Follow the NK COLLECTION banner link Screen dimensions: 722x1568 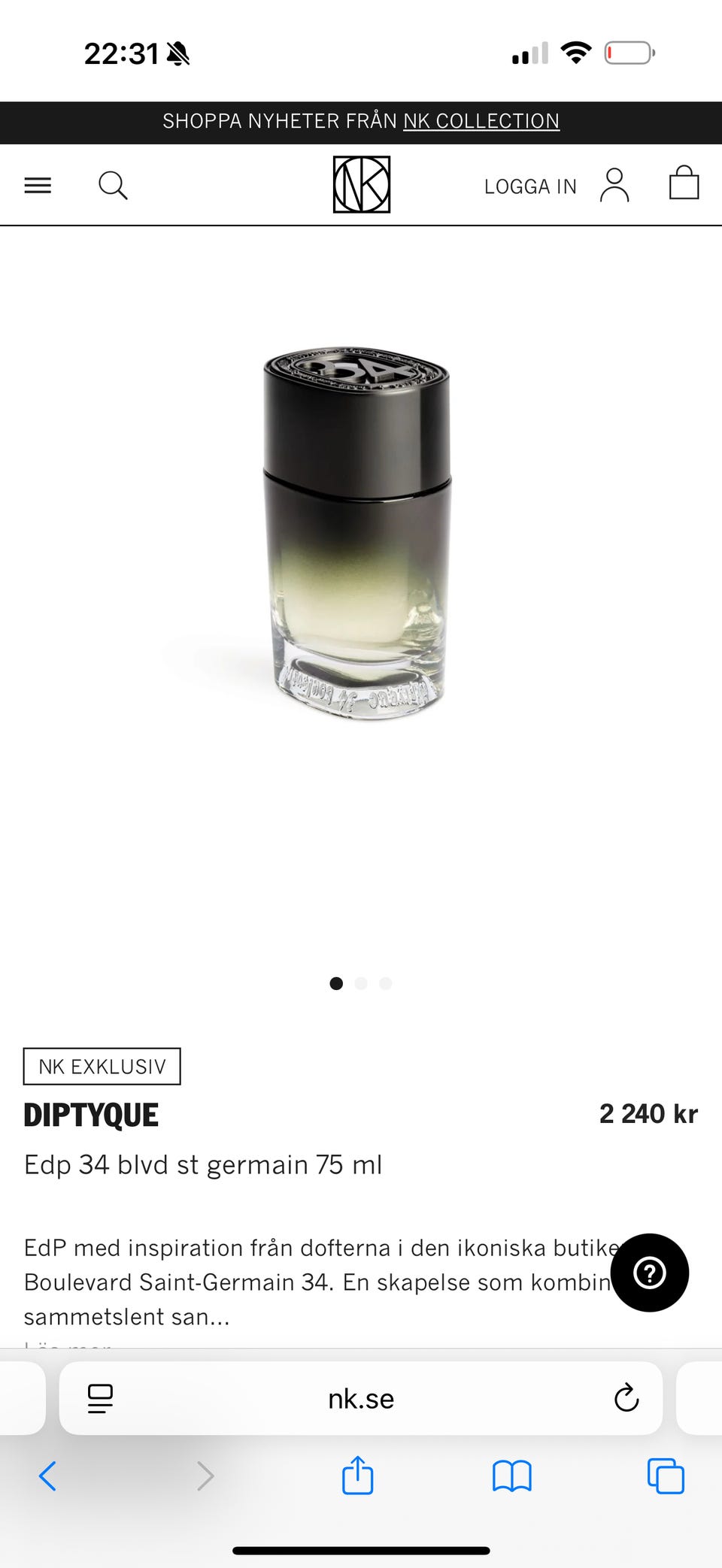(481, 121)
